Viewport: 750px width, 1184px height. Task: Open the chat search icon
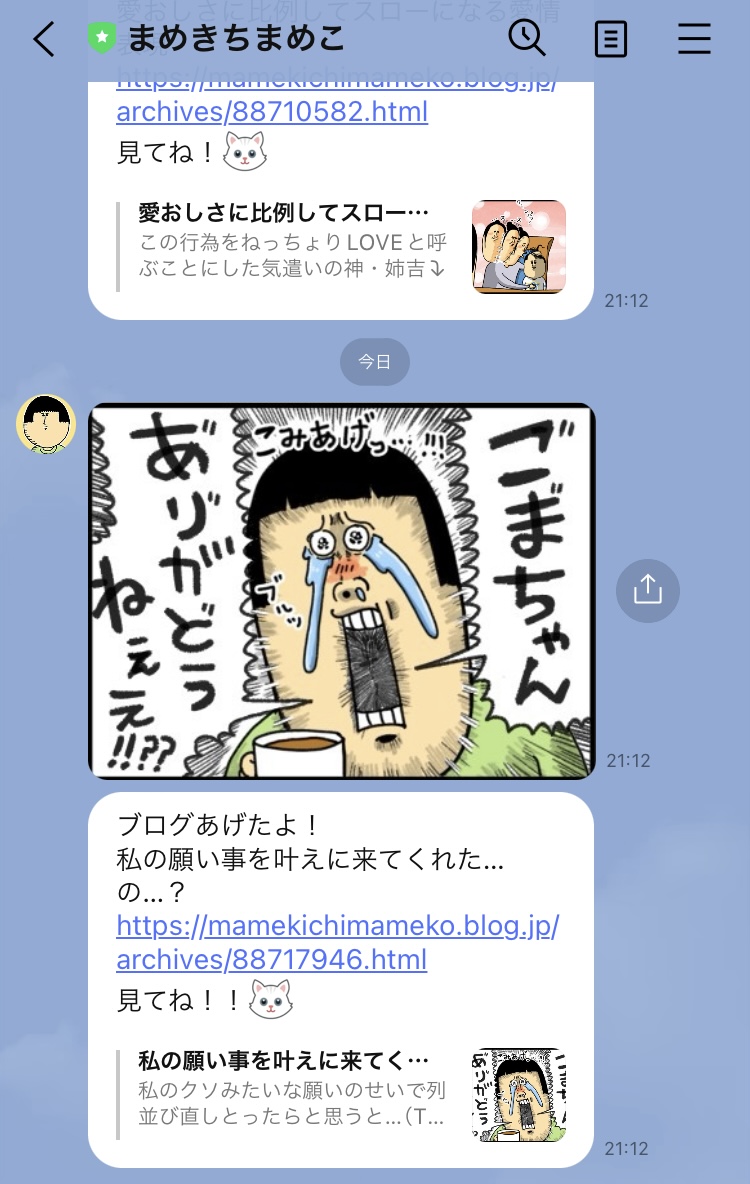[x=526, y=39]
